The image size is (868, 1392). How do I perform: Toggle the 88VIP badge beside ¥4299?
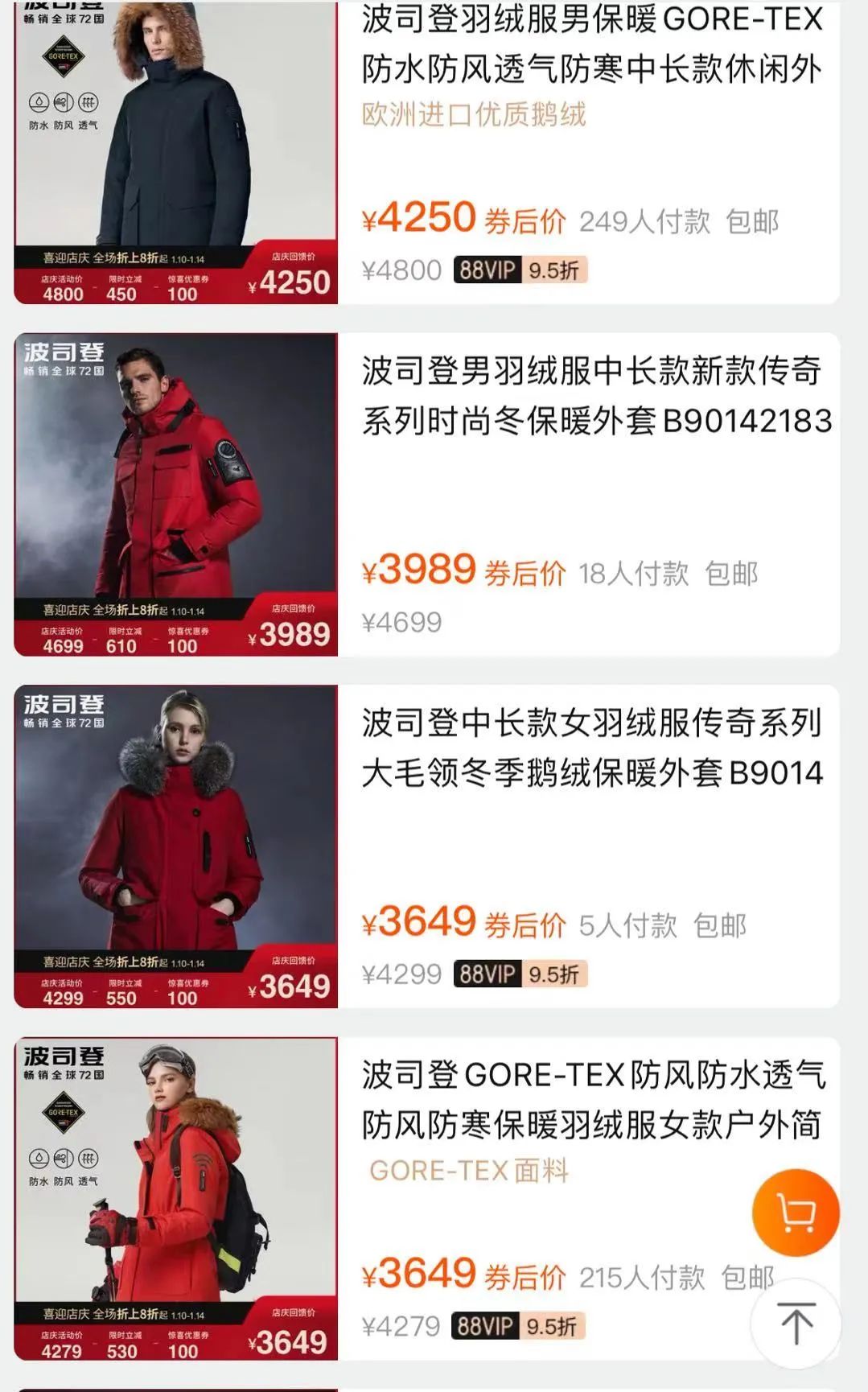[487, 974]
